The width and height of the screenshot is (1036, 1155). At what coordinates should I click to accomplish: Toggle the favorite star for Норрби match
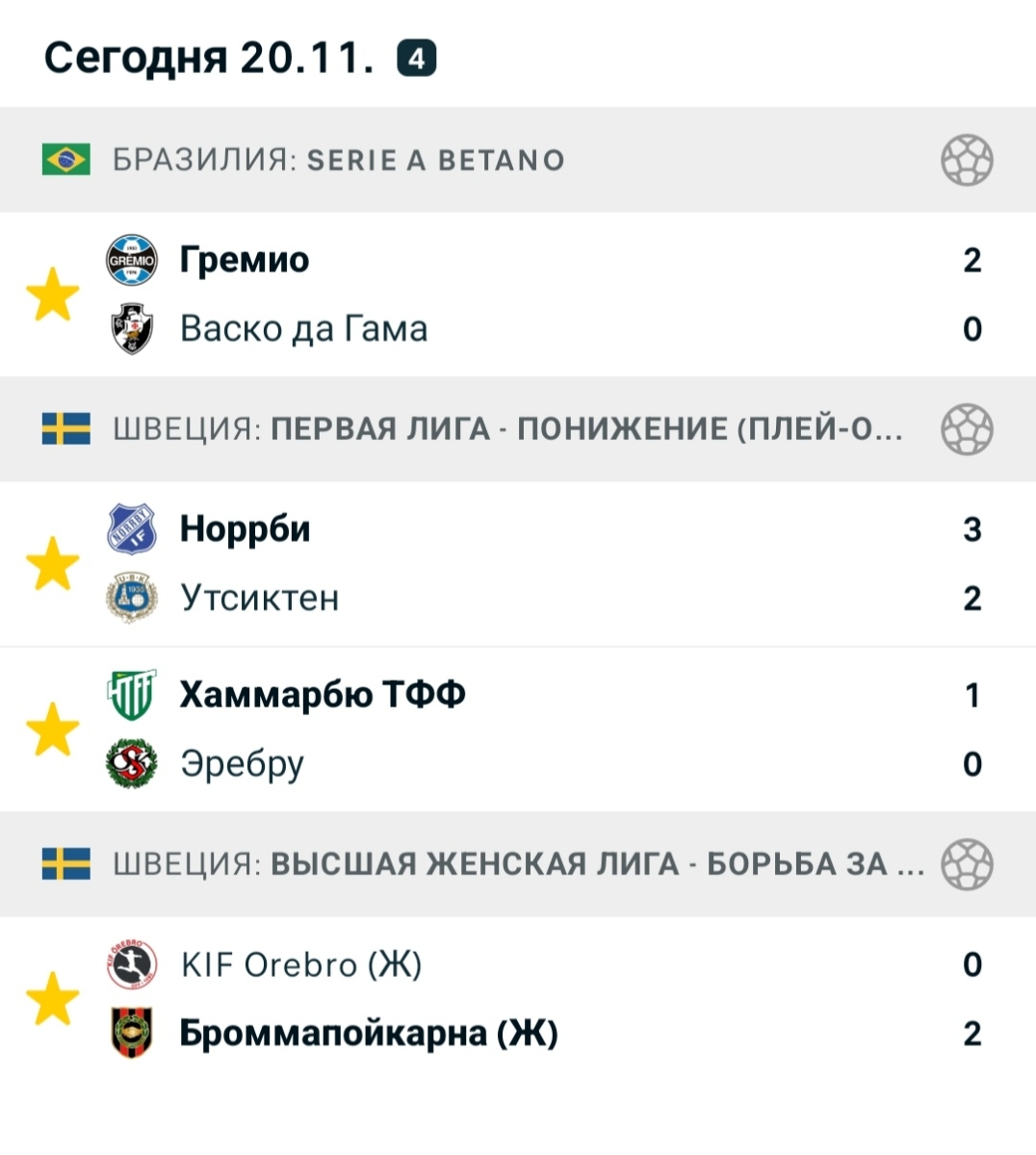pos(53,564)
